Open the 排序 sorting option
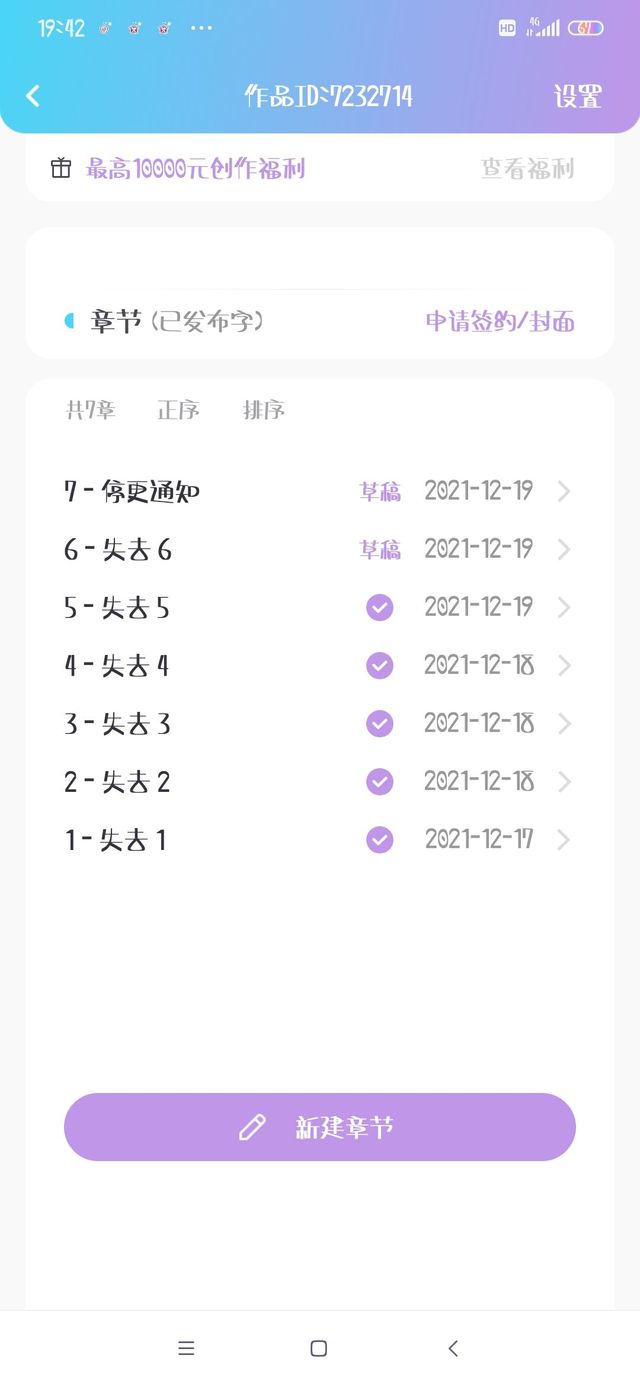This screenshot has width=640, height=1387. tap(264, 410)
